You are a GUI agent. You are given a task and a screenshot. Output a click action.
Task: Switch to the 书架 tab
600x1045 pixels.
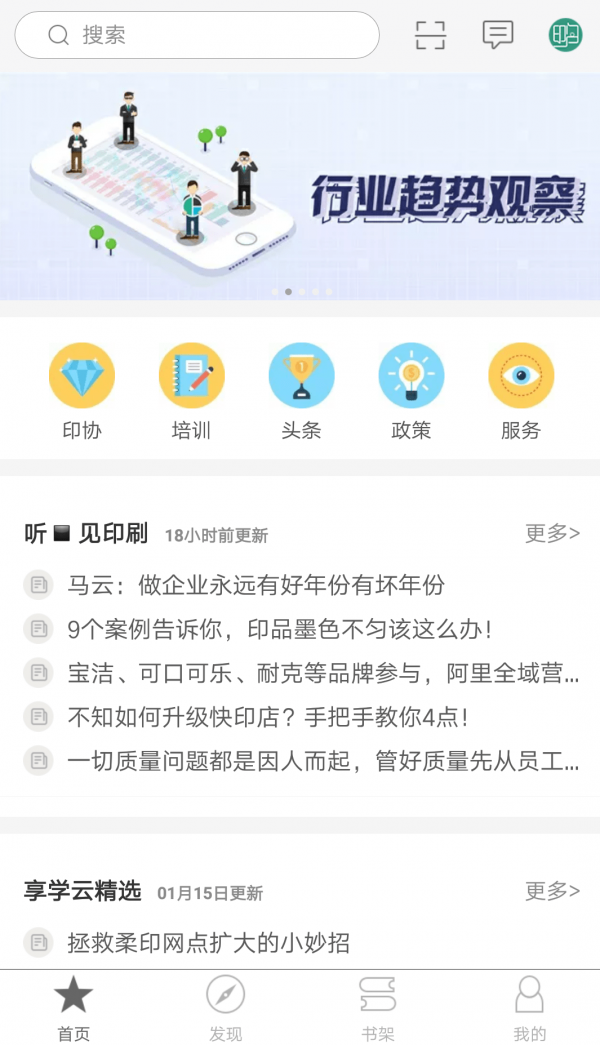point(378,1008)
